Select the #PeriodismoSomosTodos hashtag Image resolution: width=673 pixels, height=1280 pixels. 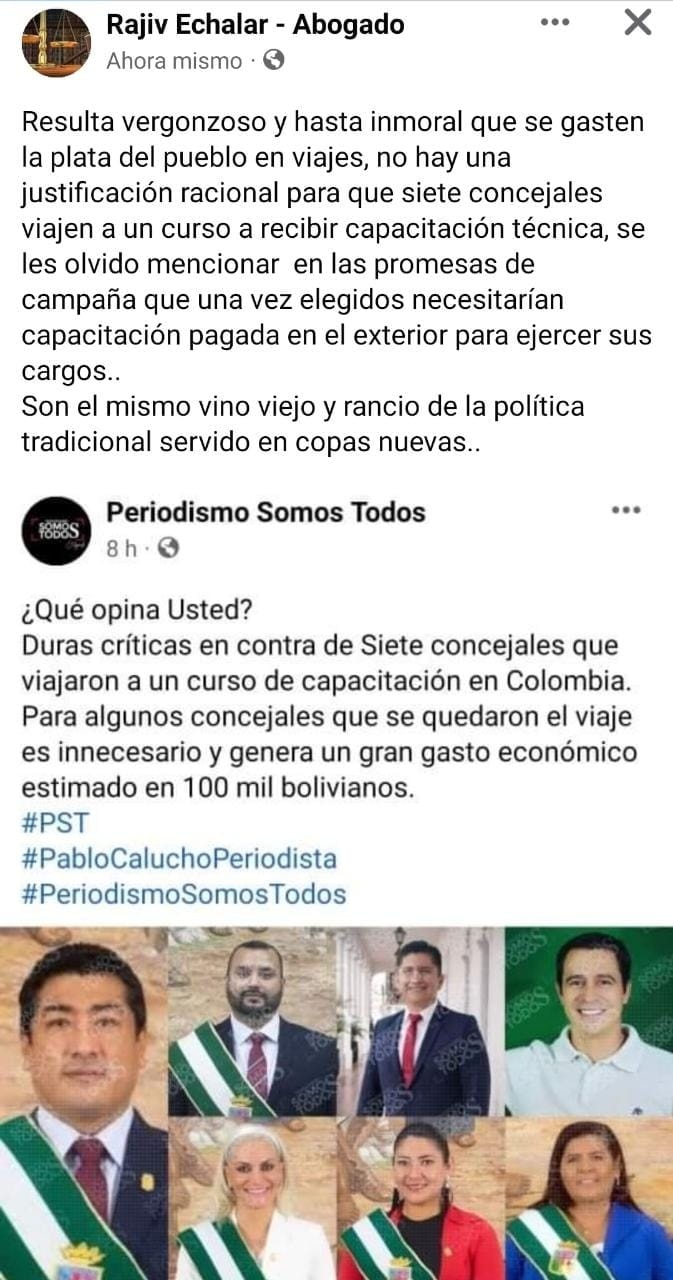(183, 893)
